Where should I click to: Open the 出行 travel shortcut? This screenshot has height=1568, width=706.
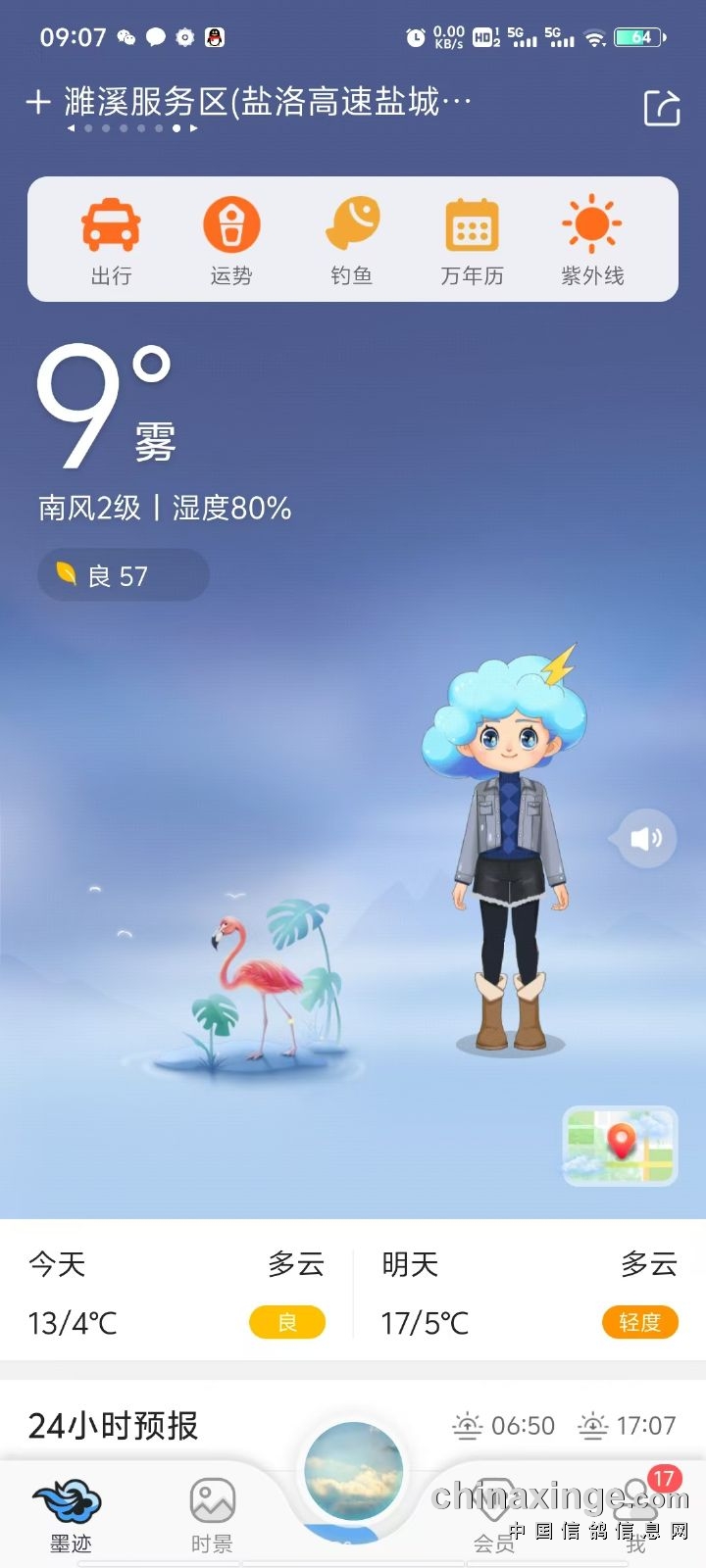[111, 241]
